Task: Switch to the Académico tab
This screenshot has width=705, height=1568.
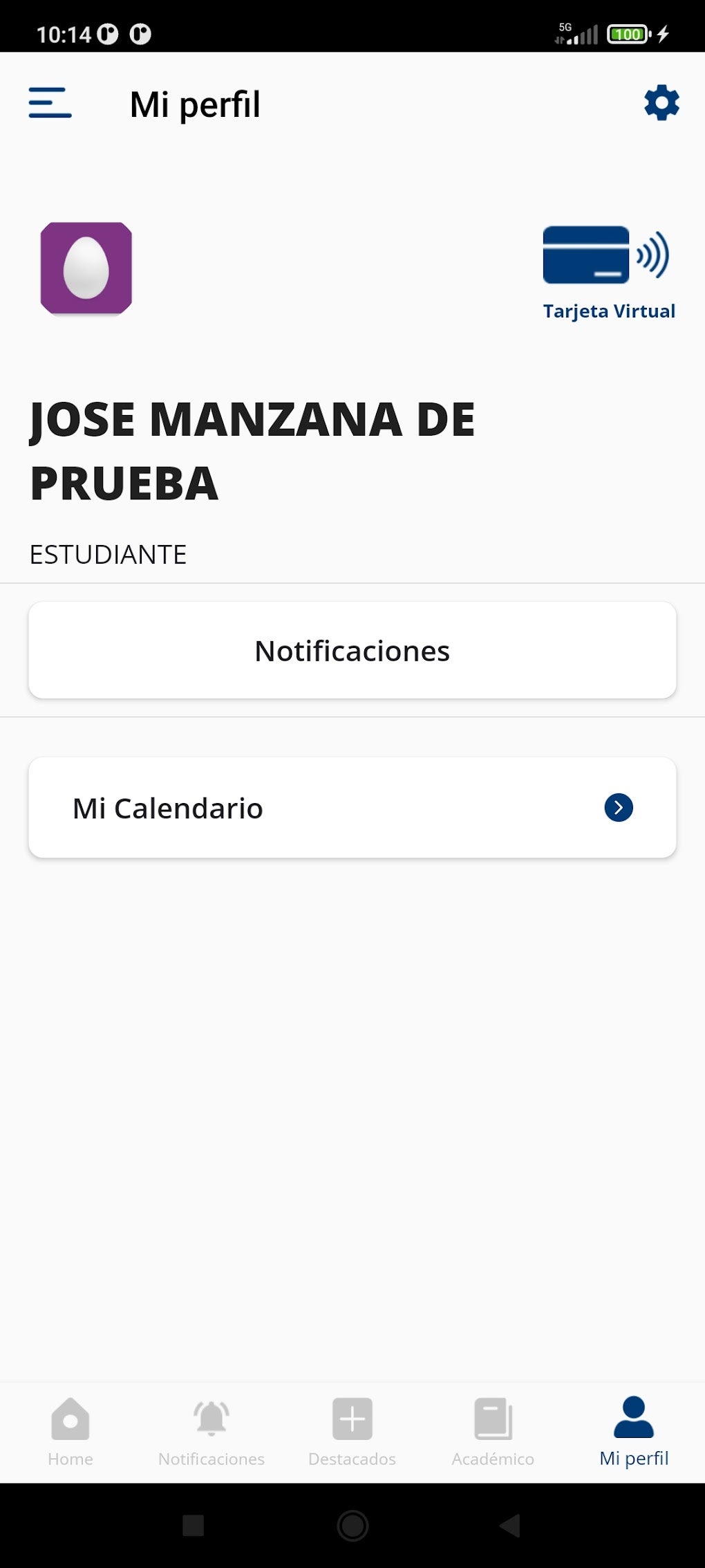Action: click(x=493, y=1431)
